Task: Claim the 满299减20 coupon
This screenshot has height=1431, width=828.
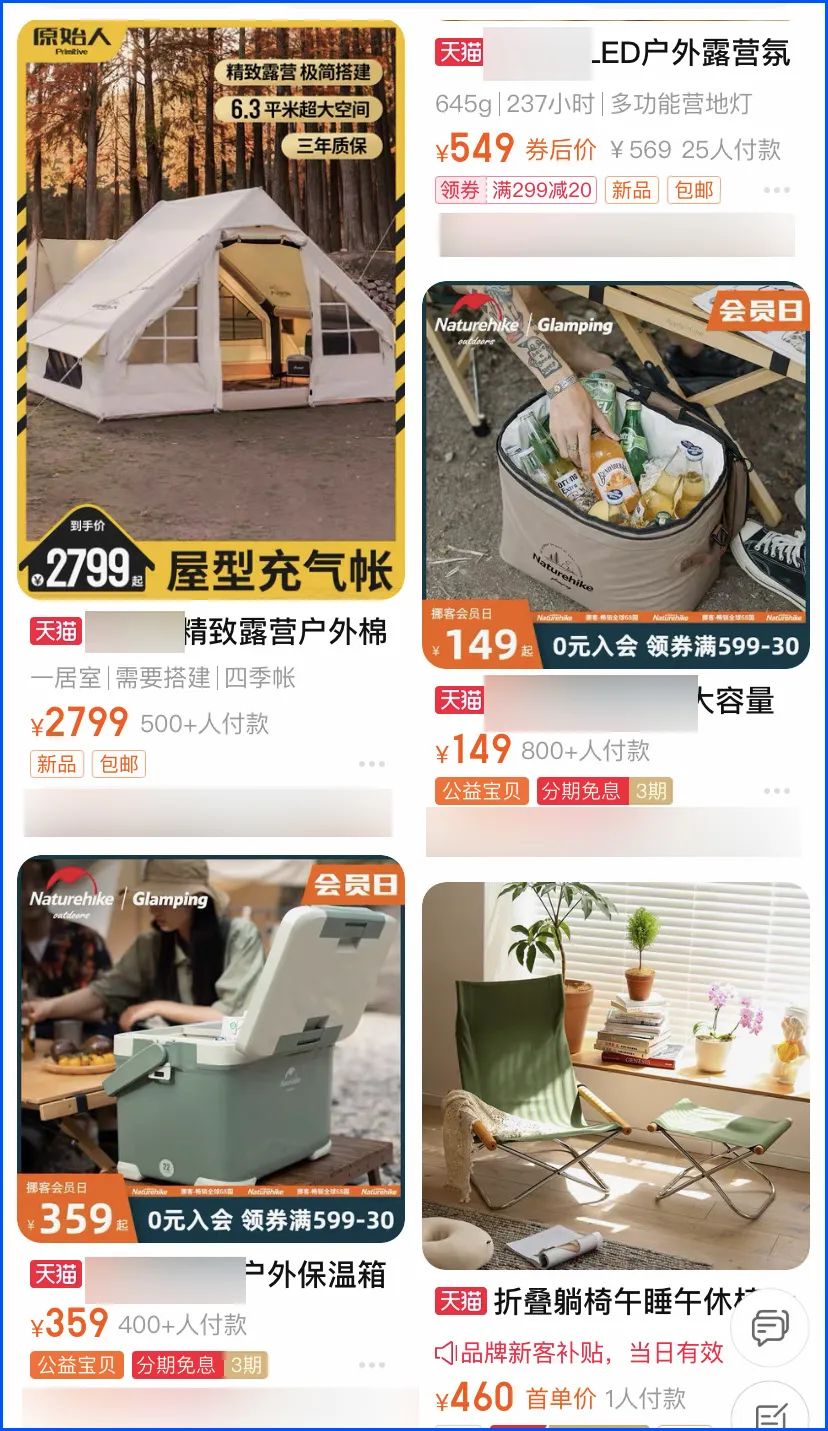Action: tap(516, 190)
